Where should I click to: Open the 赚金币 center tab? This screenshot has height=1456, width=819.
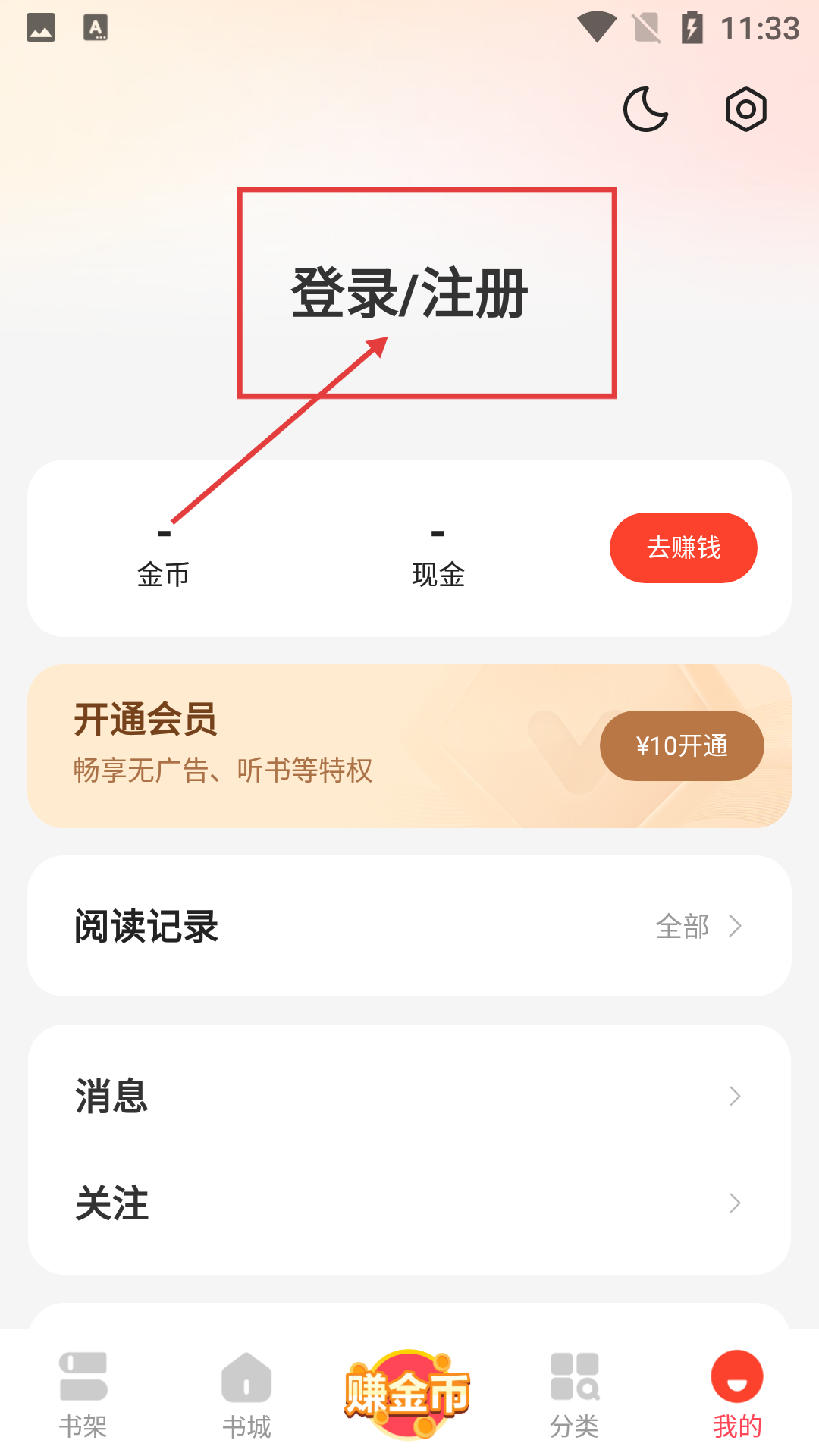[x=408, y=1394]
